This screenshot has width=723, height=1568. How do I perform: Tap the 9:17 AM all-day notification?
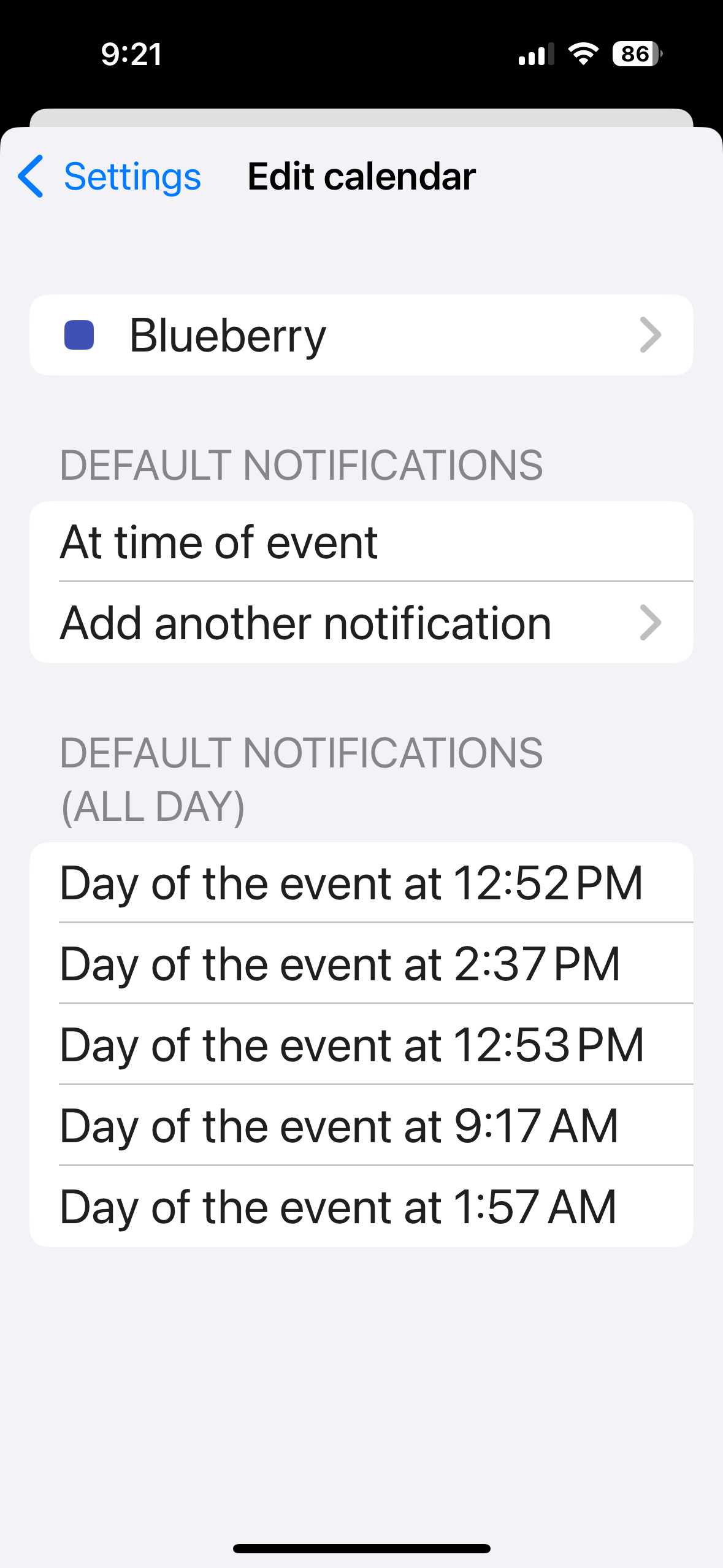click(361, 1126)
